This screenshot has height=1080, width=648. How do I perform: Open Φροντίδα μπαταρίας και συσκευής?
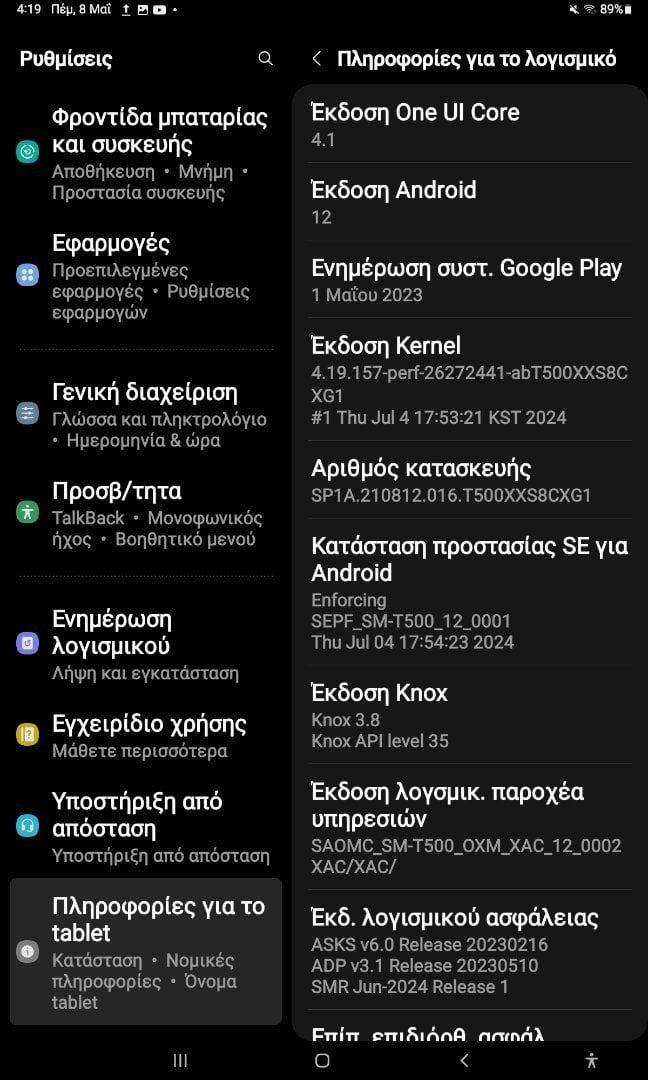coord(146,153)
